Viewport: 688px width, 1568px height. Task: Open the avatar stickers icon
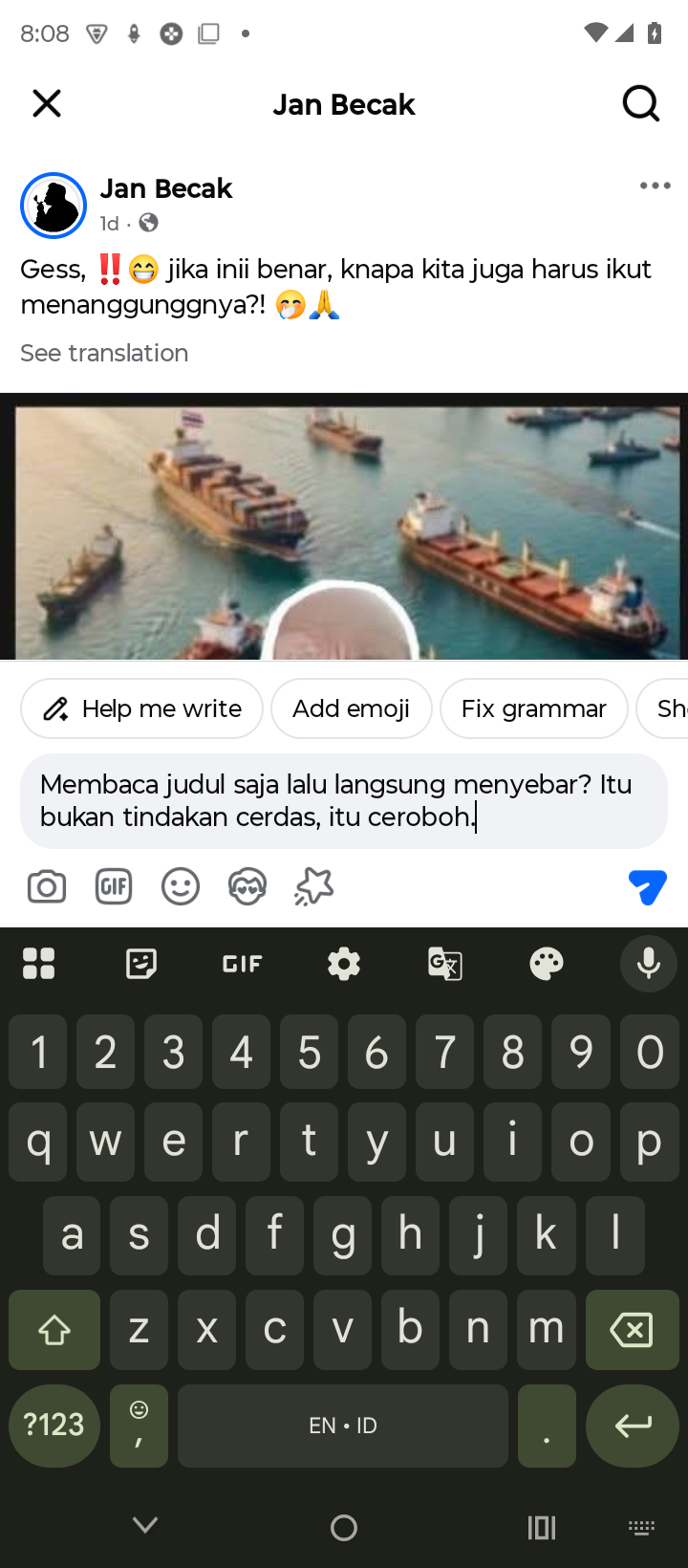[247, 887]
